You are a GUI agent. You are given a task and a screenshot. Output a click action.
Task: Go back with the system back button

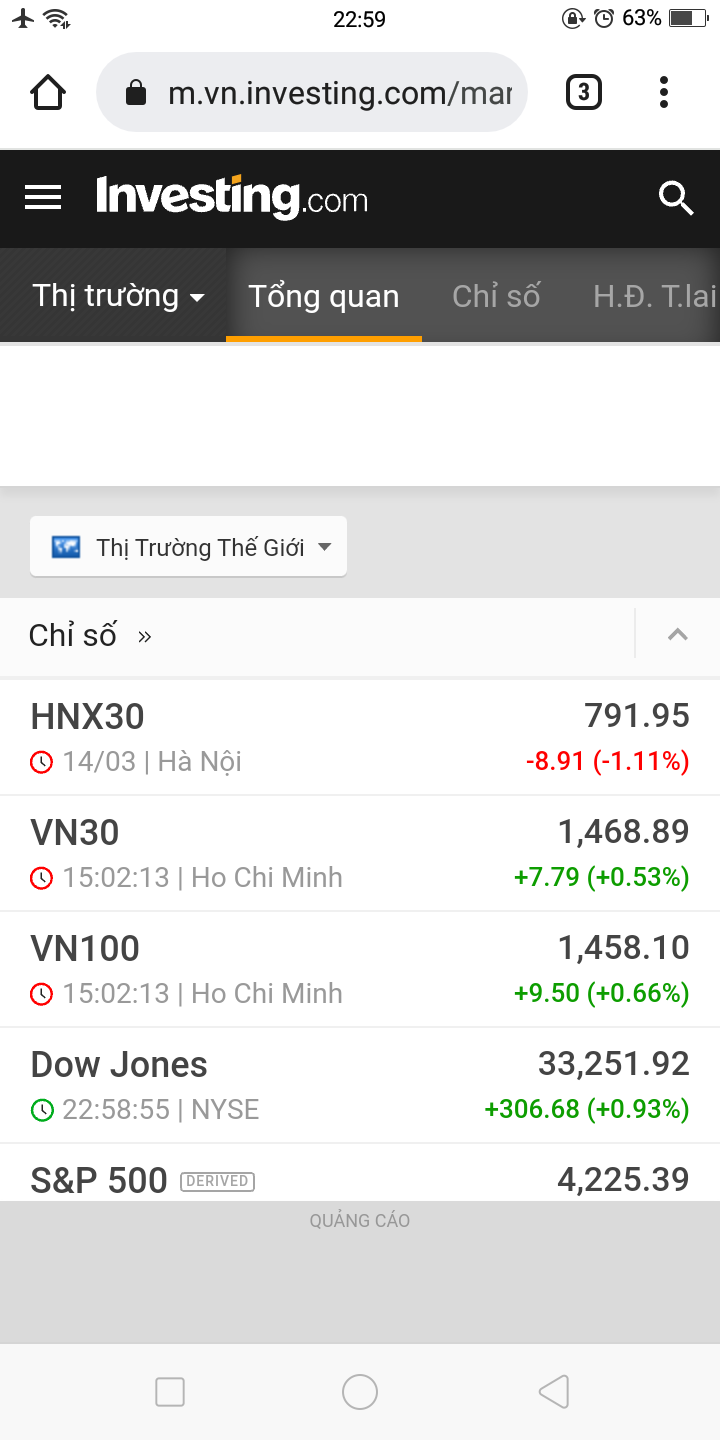[553, 1391]
